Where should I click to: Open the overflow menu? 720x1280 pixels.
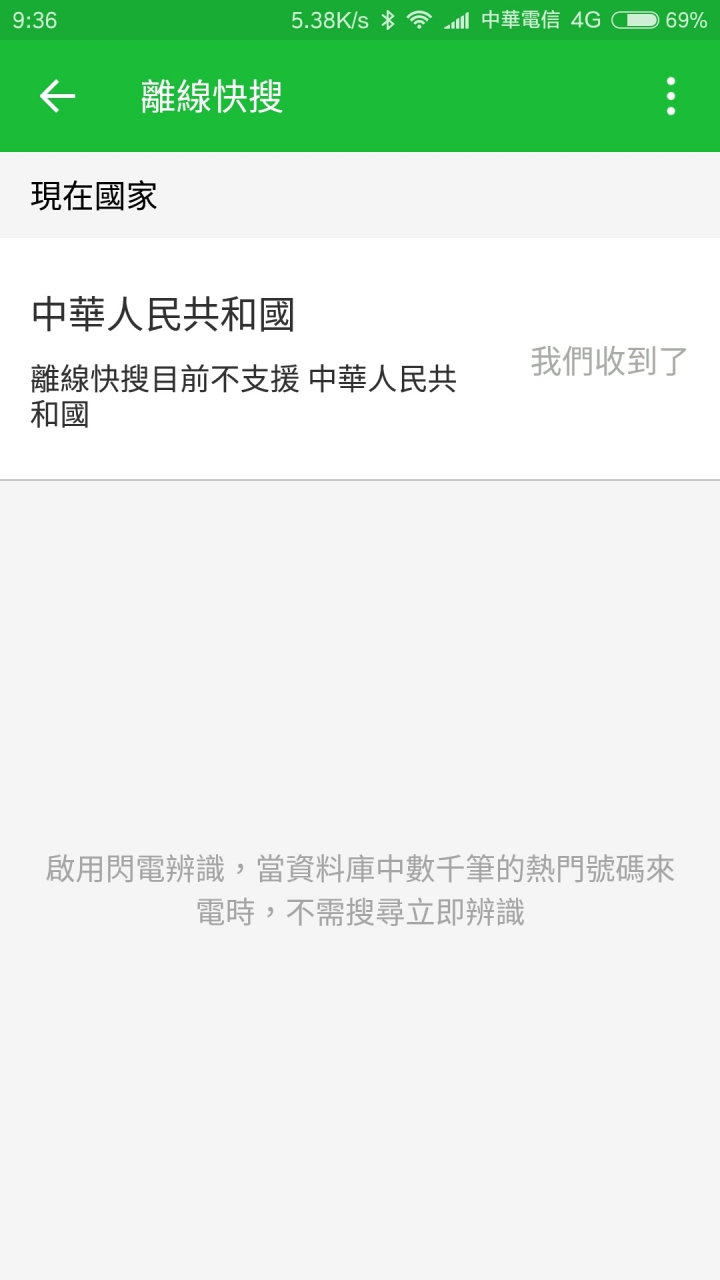[x=670, y=96]
